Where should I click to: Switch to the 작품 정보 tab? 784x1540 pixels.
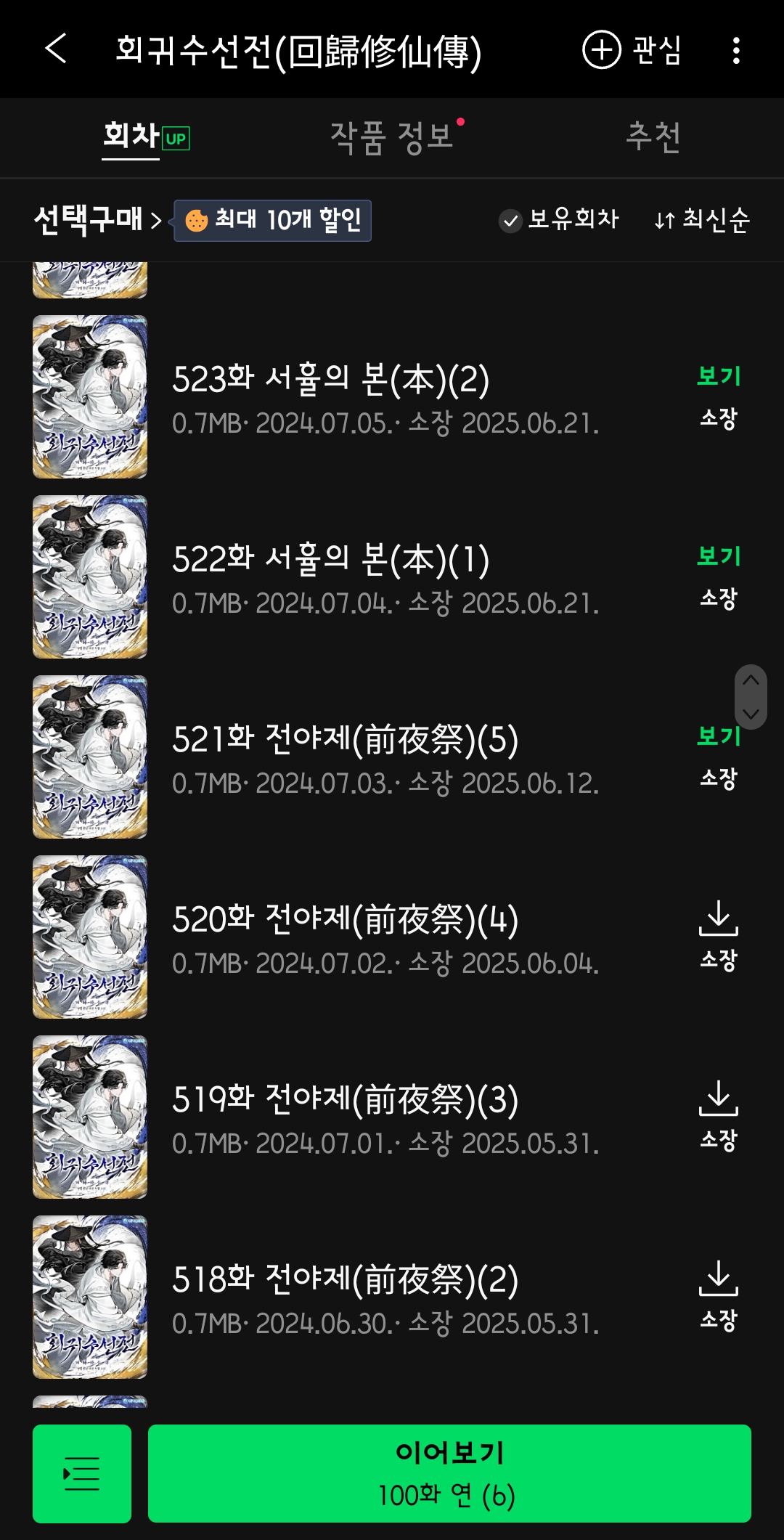point(392,137)
